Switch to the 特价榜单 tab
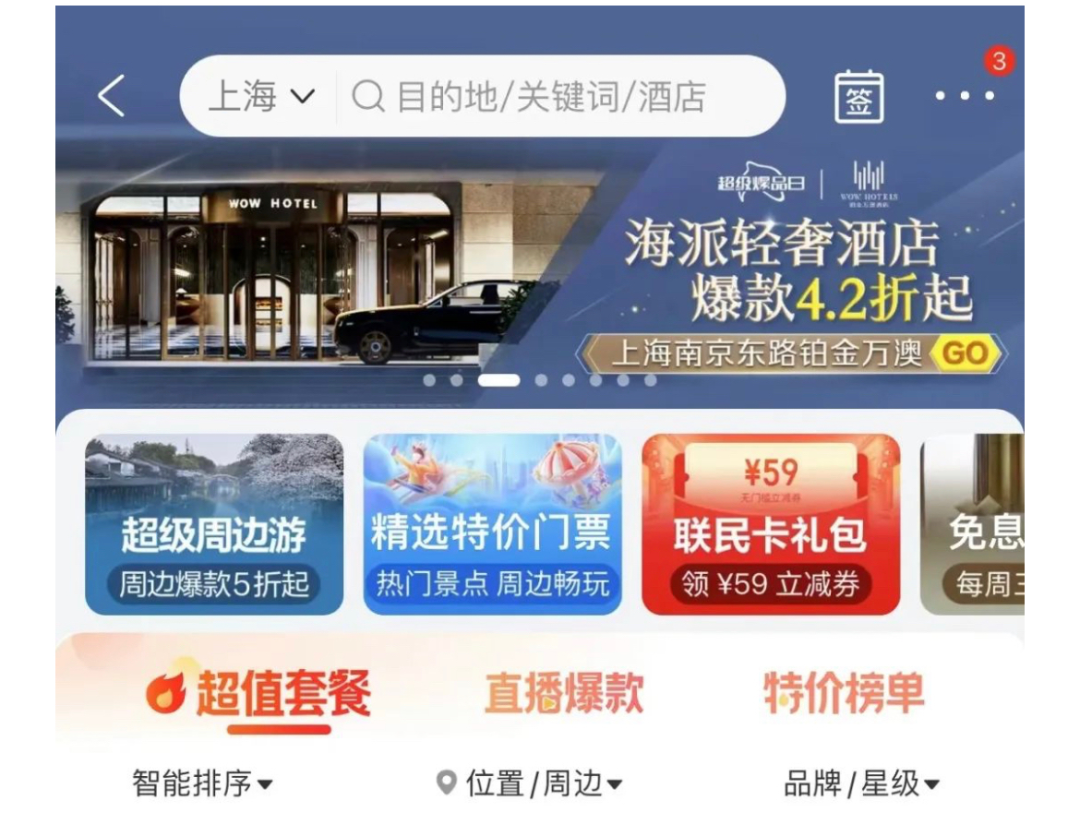1080x825 pixels. click(x=844, y=694)
